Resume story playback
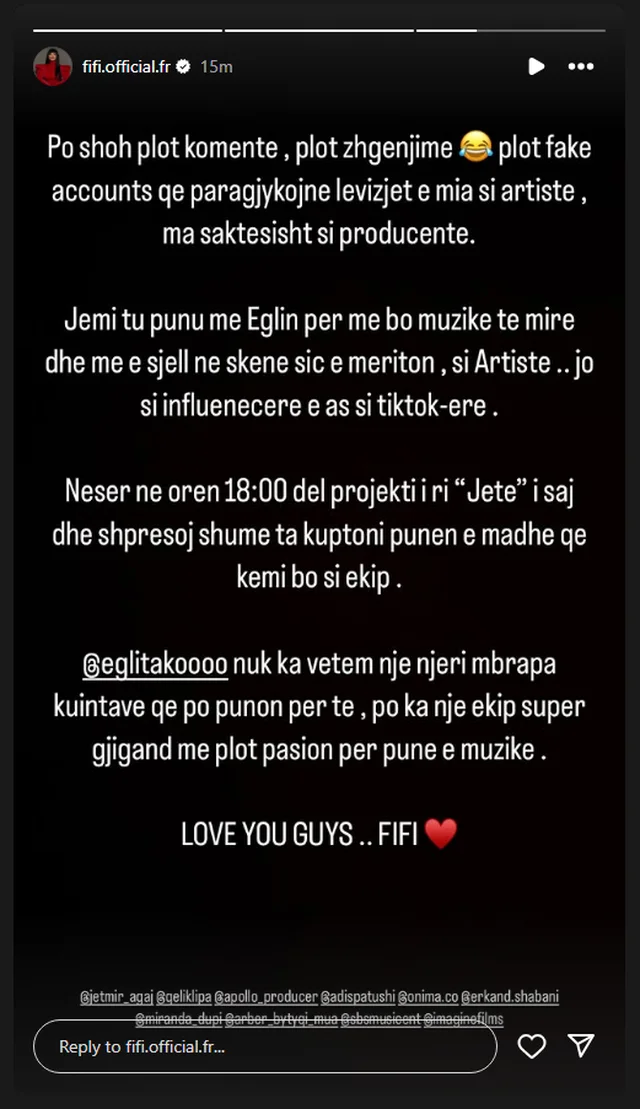The height and width of the screenshot is (1109, 640). tap(536, 67)
